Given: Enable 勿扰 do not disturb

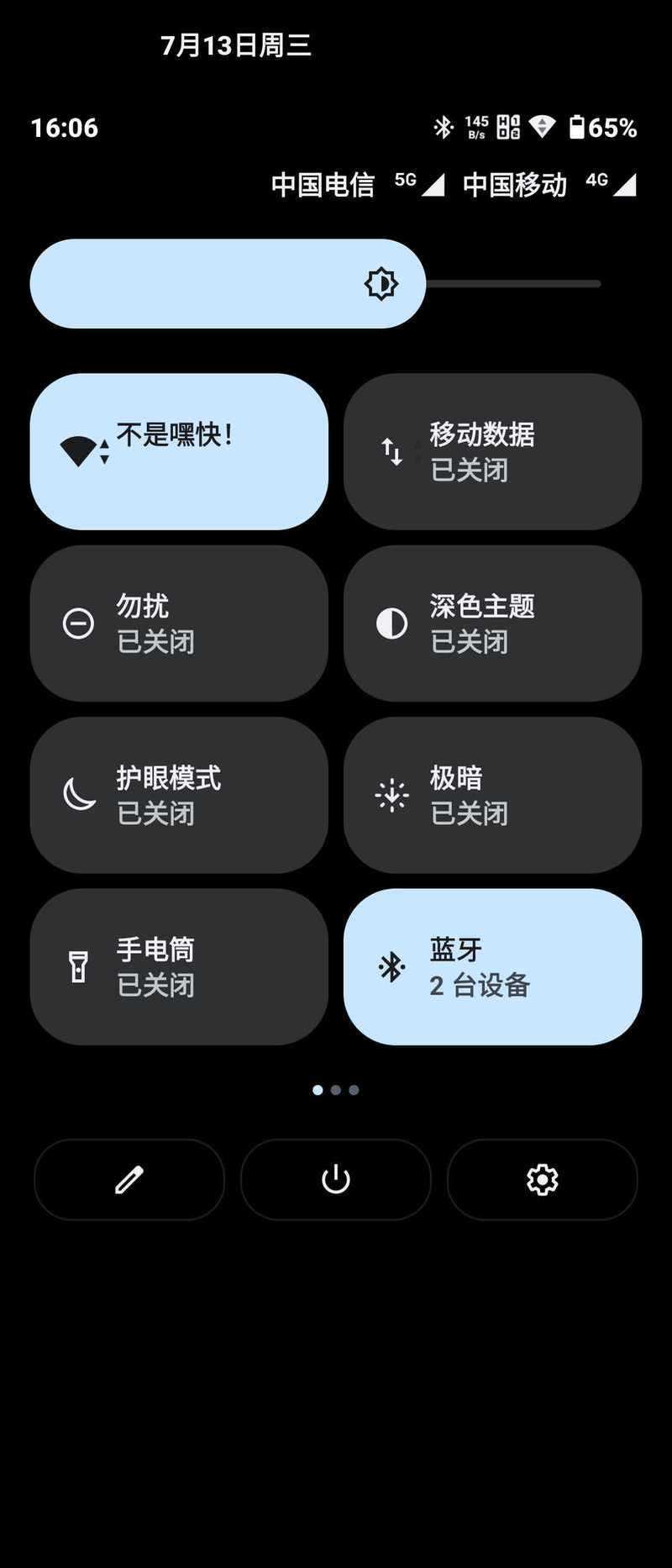Looking at the screenshot, I should pos(179,624).
